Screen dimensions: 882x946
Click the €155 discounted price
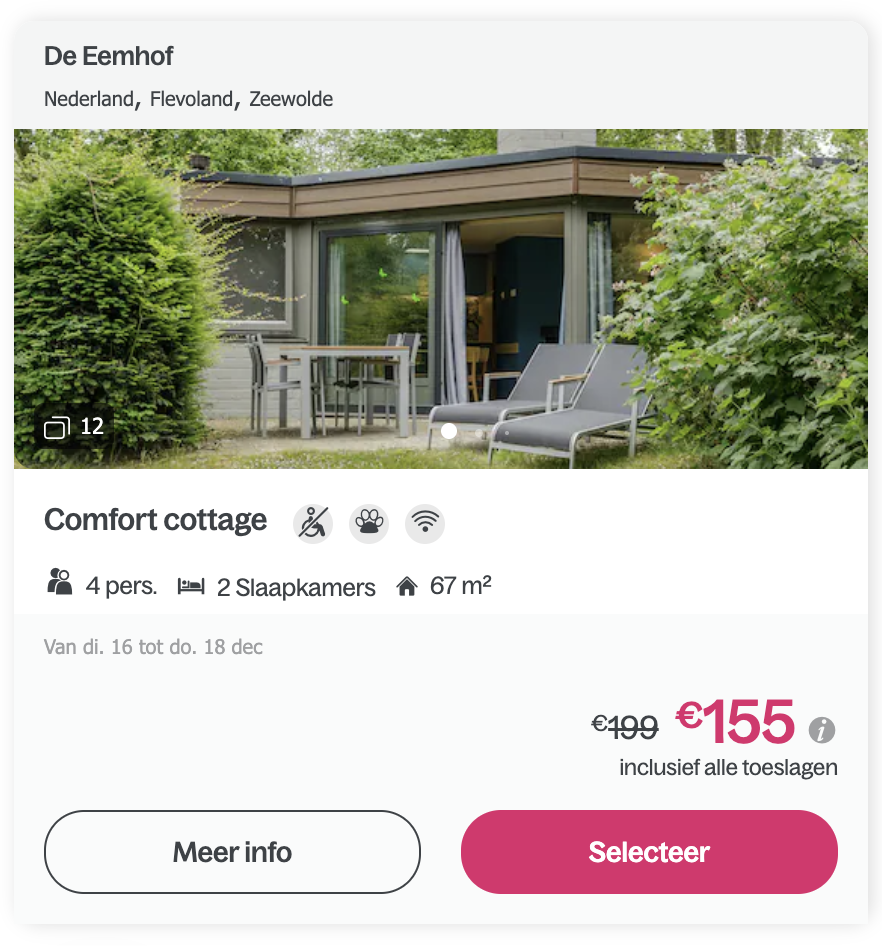[x=733, y=720]
